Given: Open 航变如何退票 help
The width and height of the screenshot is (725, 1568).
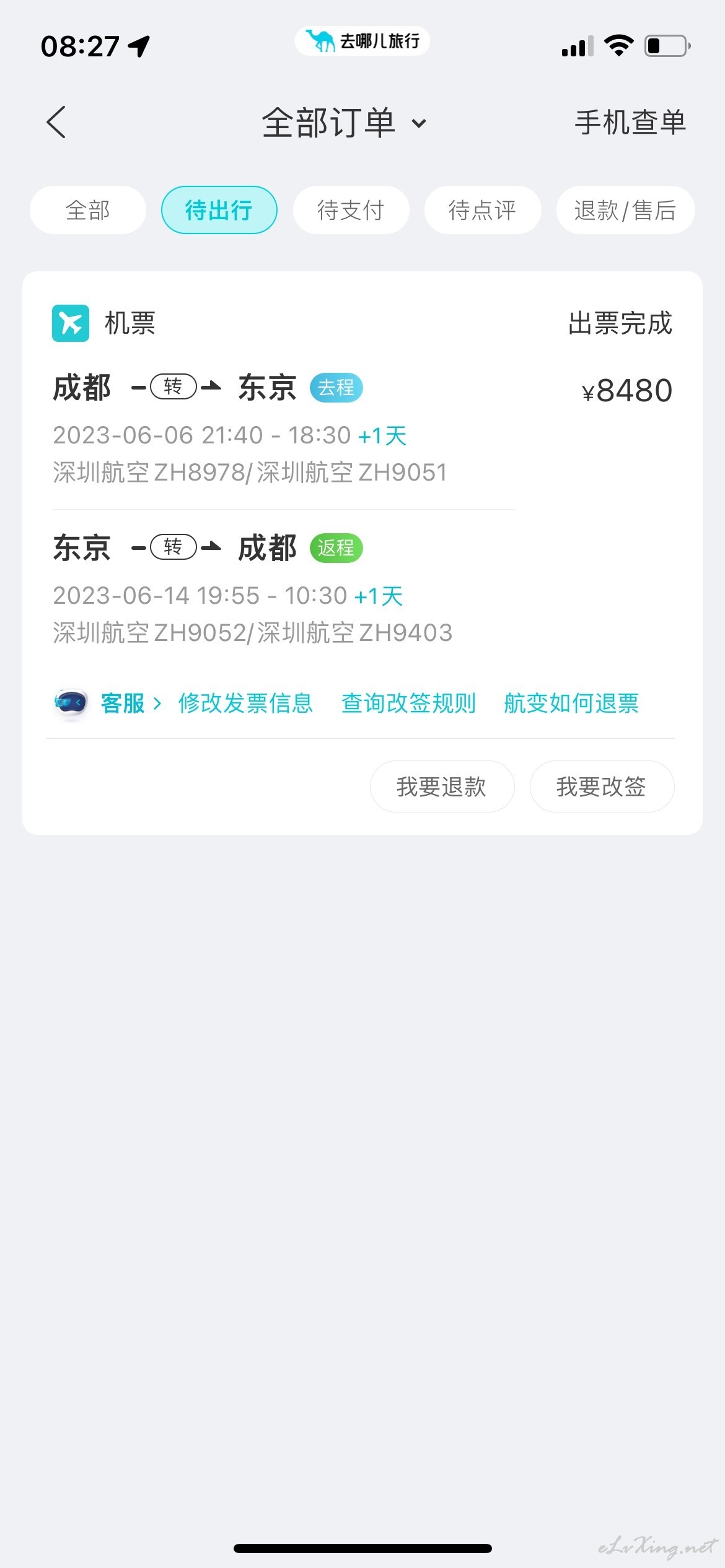Looking at the screenshot, I should [571, 703].
